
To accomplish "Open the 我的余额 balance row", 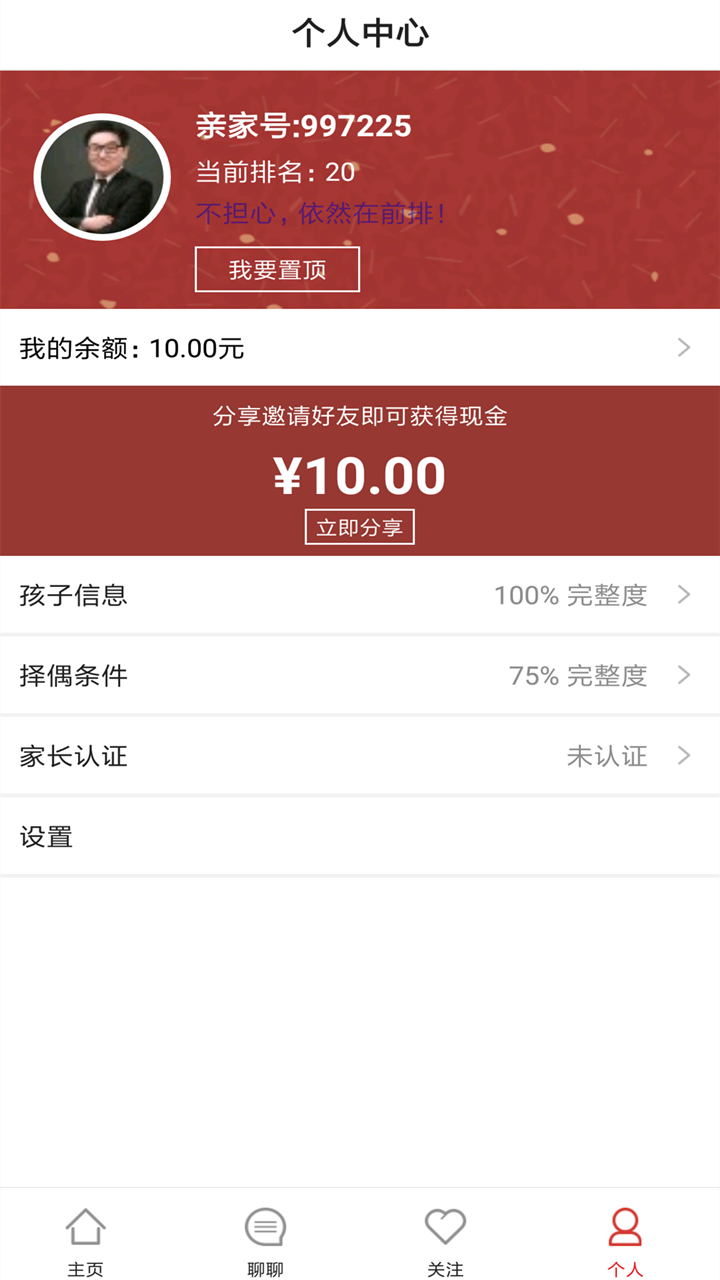I will [360, 348].
